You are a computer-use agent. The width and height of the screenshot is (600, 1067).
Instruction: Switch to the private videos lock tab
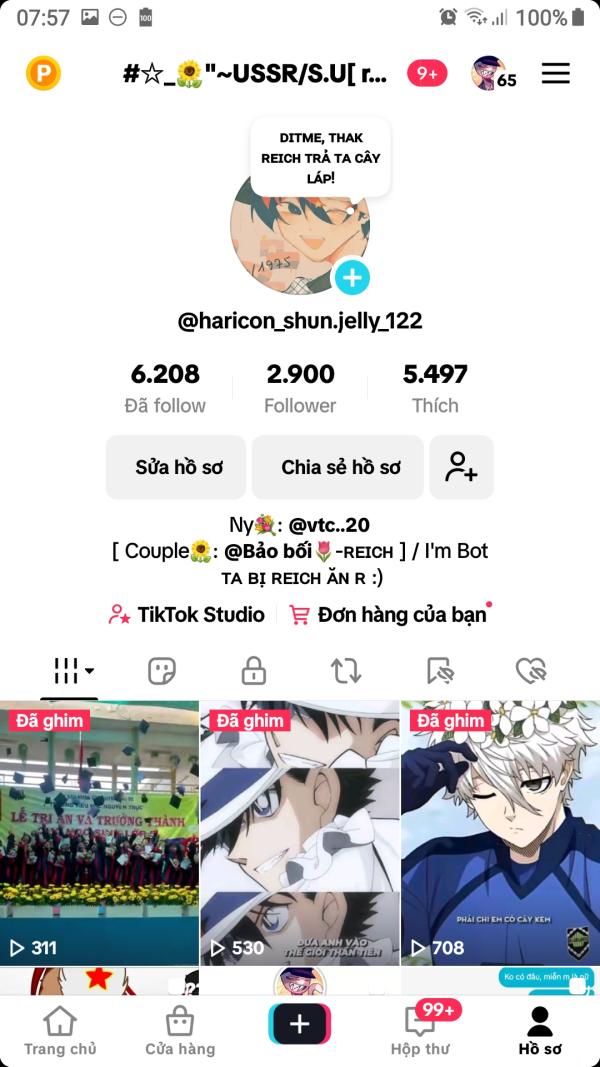(254, 671)
